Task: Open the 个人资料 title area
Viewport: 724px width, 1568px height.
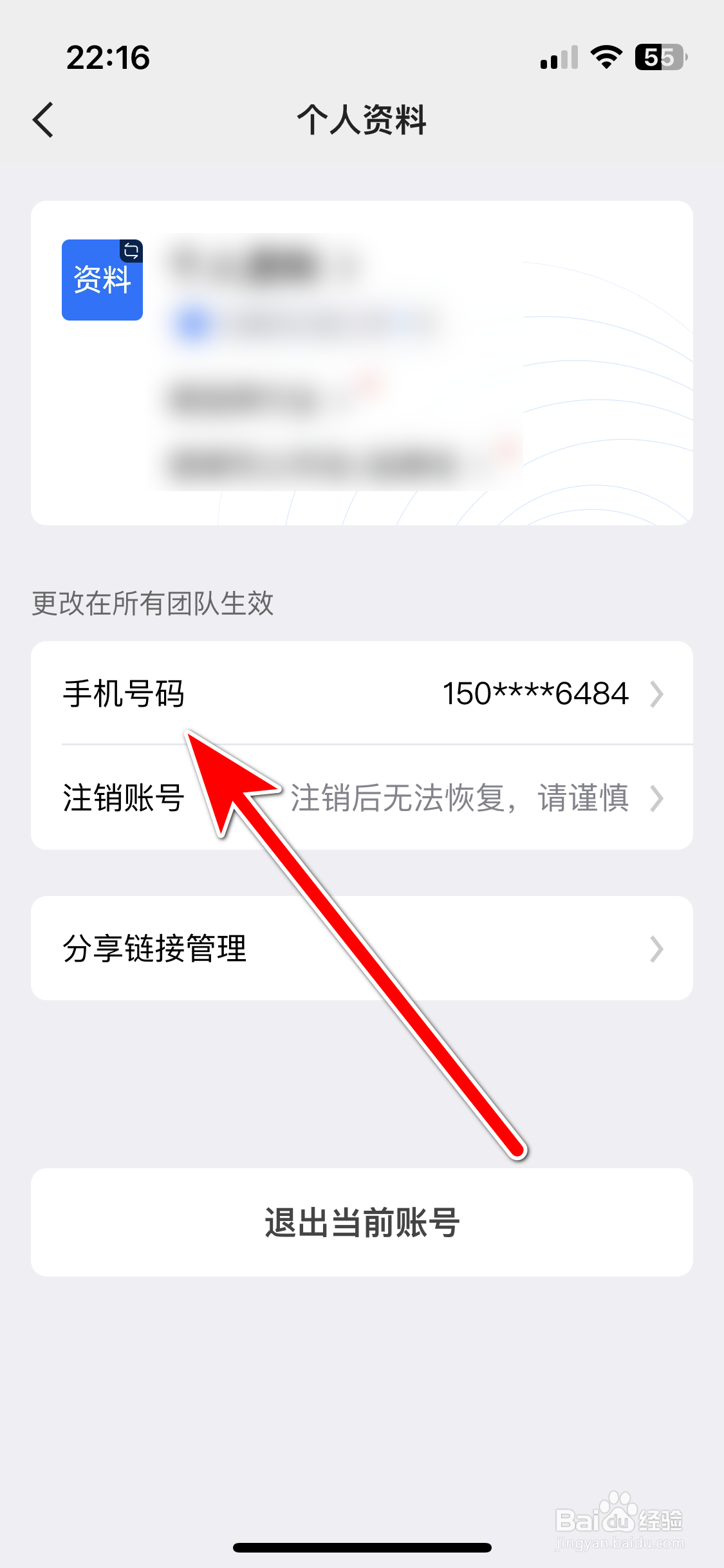Action: coord(362,119)
